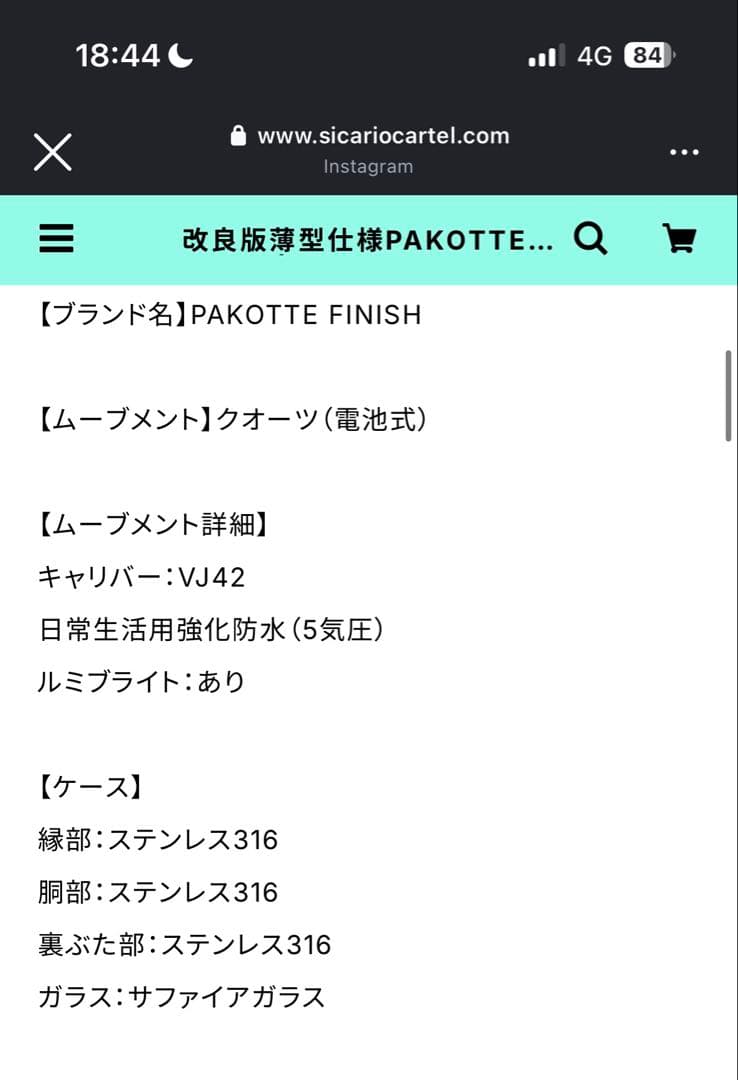Tap the 4G network indicator
Image resolution: width=738 pixels, height=1080 pixels.
(595, 55)
